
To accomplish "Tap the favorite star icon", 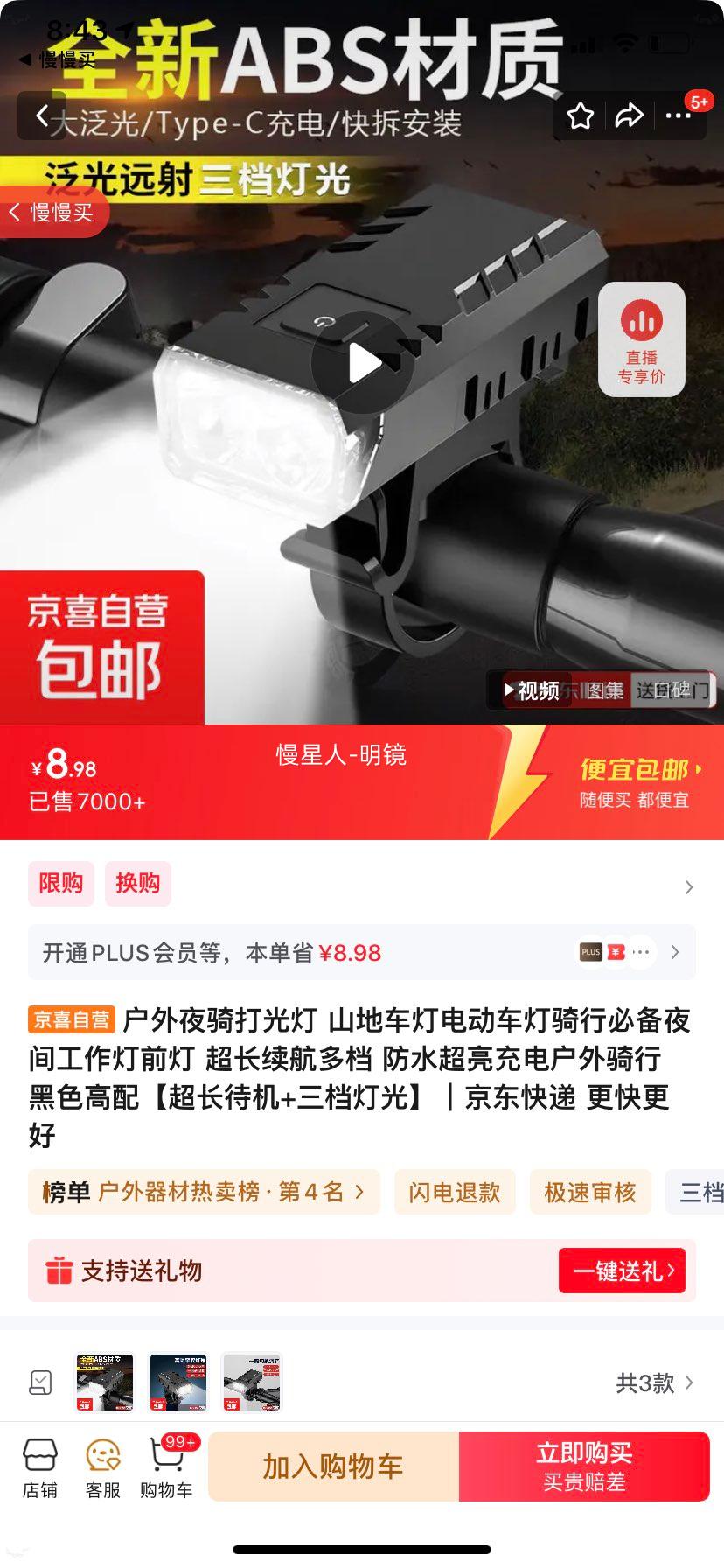I will point(579,114).
